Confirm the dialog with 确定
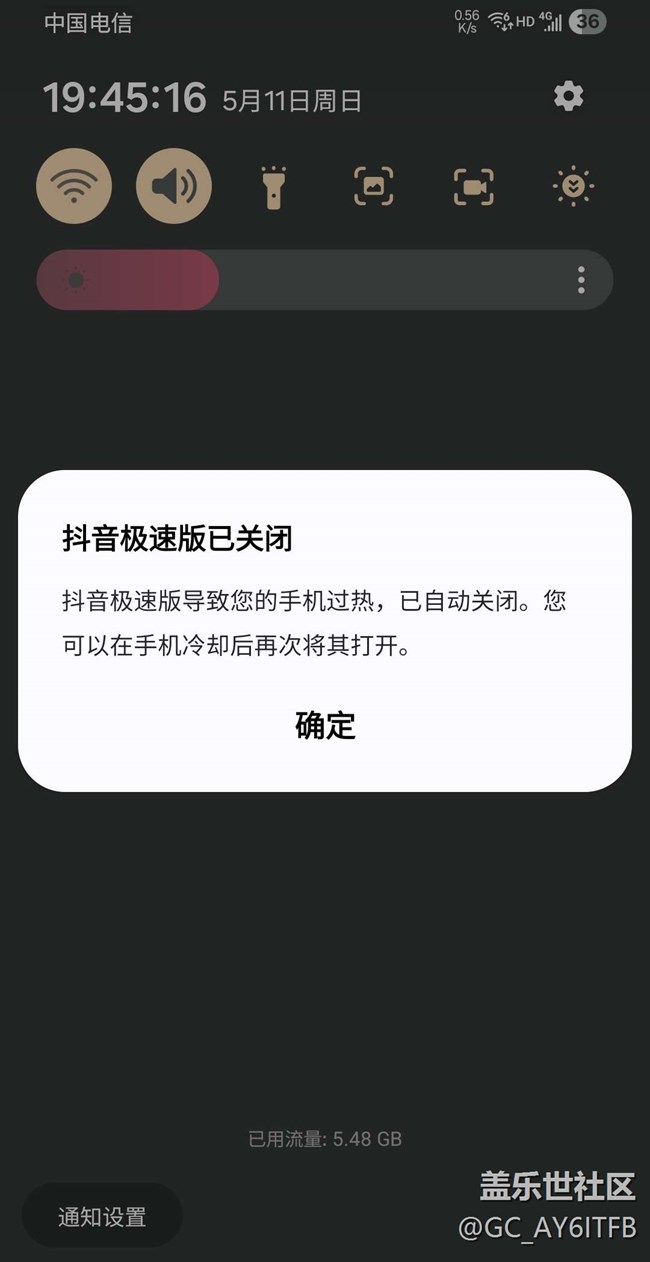This screenshot has height=1262, width=650. (325, 725)
